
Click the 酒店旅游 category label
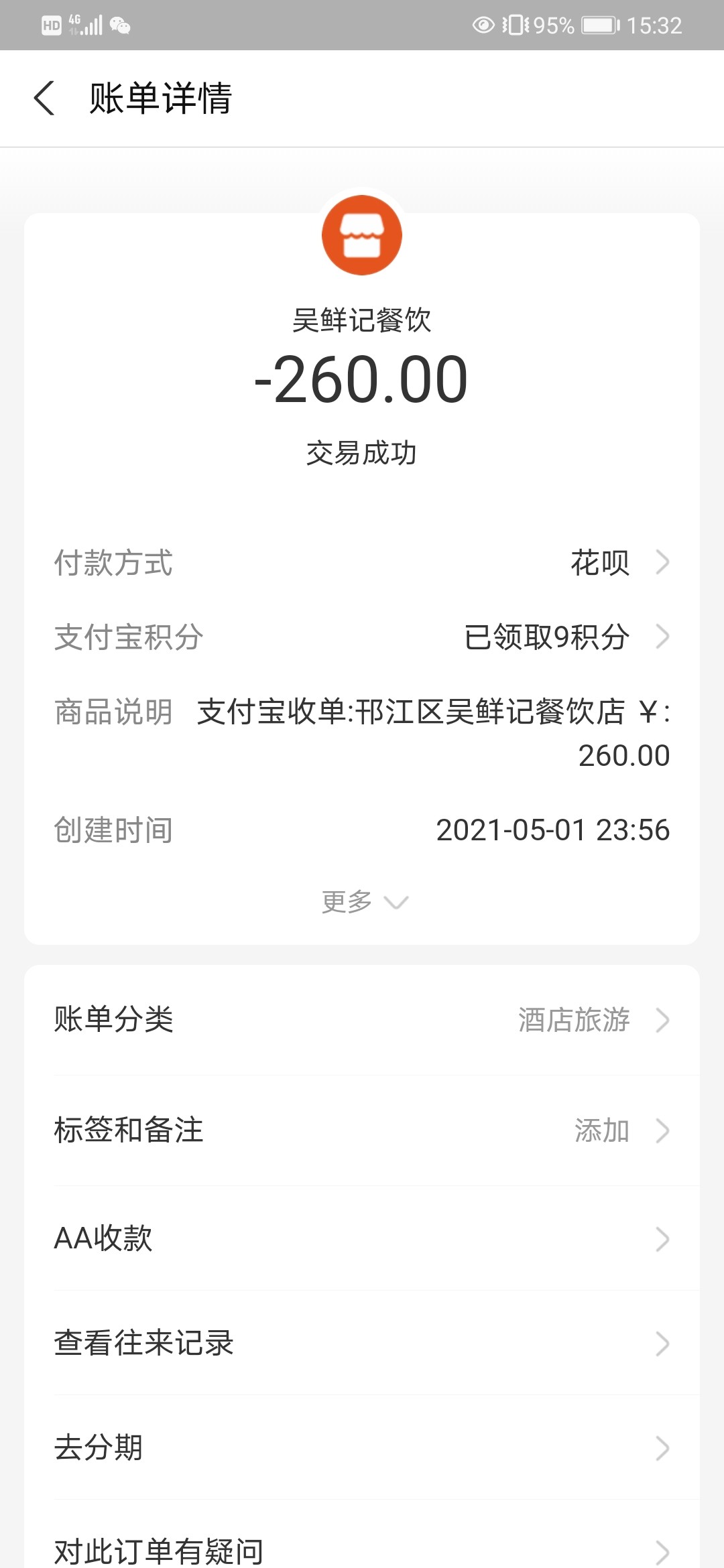click(x=575, y=1021)
